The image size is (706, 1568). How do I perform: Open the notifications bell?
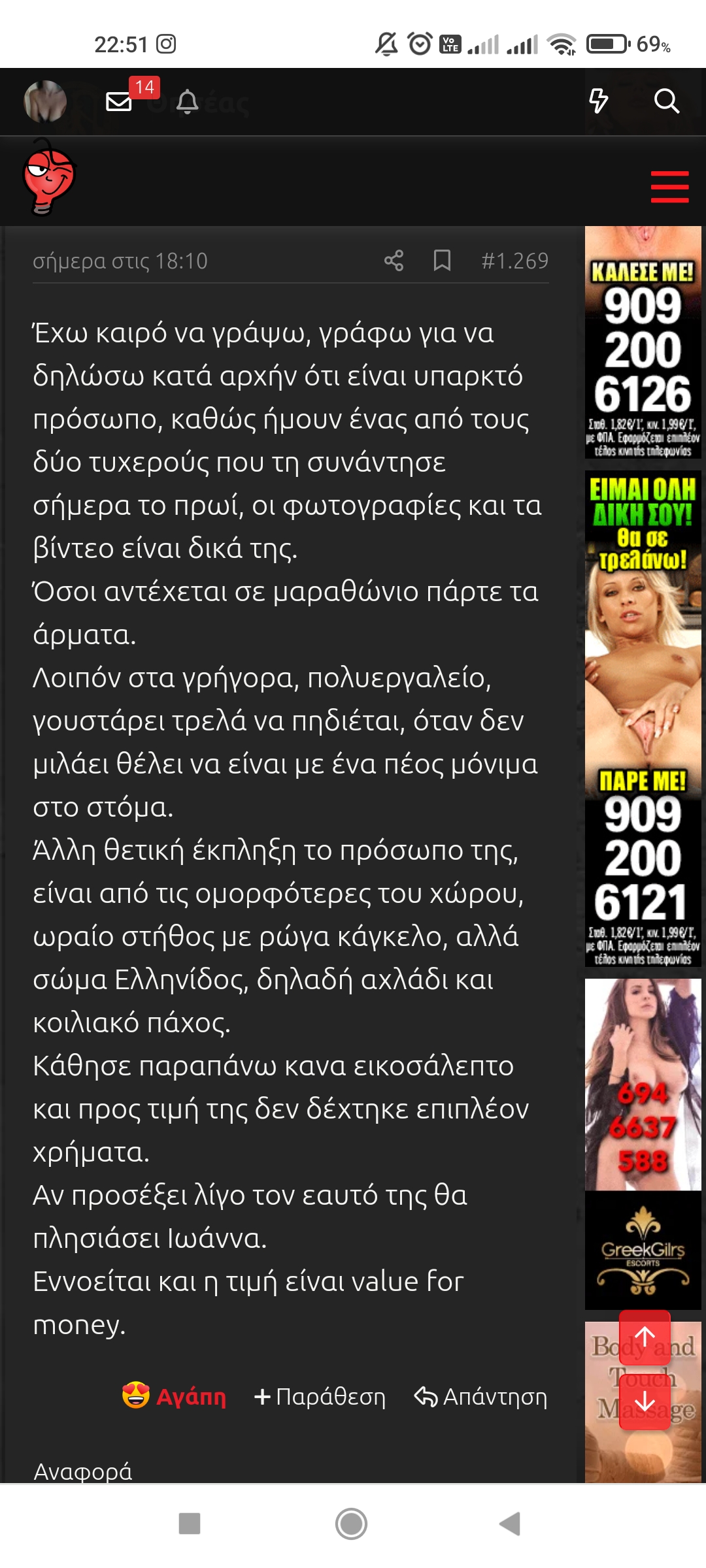click(x=188, y=101)
